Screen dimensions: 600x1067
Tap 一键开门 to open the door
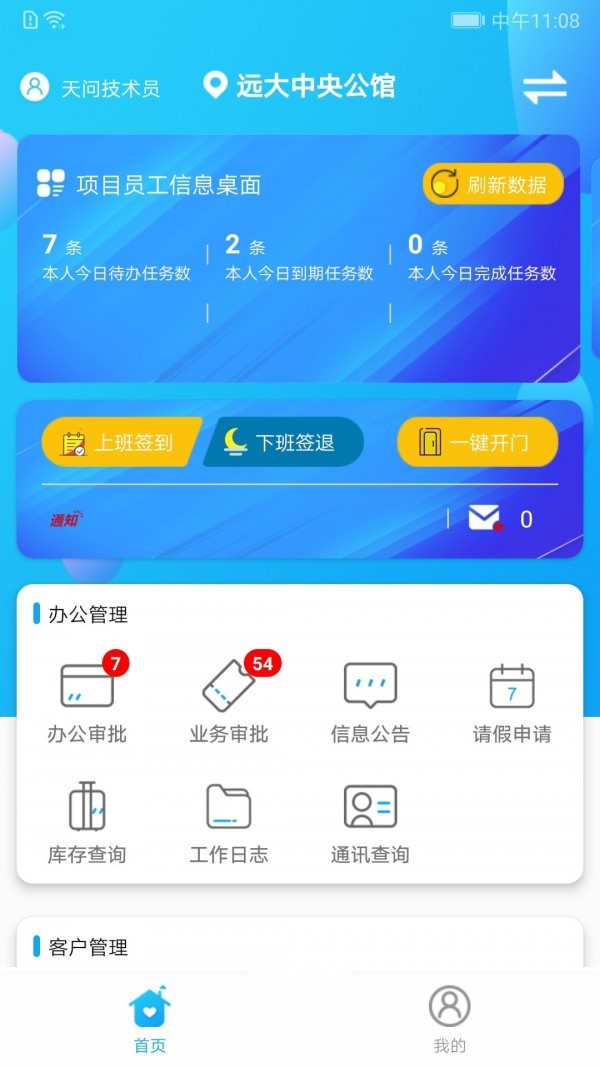(x=477, y=442)
